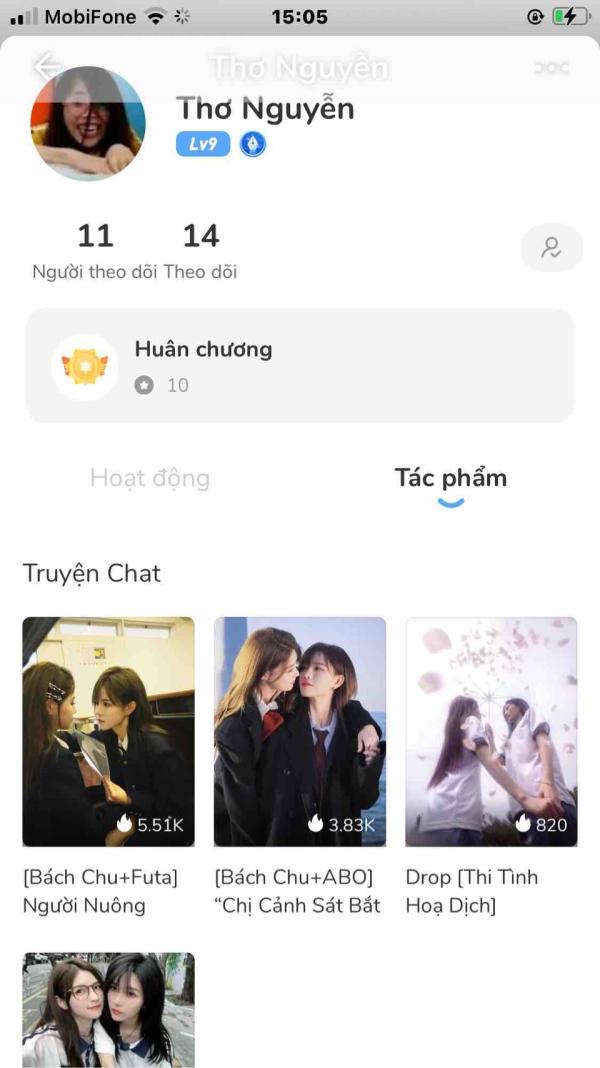Open Drop [Thi Tình Hoạ Dịch] story
Viewport: 600px width, 1068px height.
[491, 731]
